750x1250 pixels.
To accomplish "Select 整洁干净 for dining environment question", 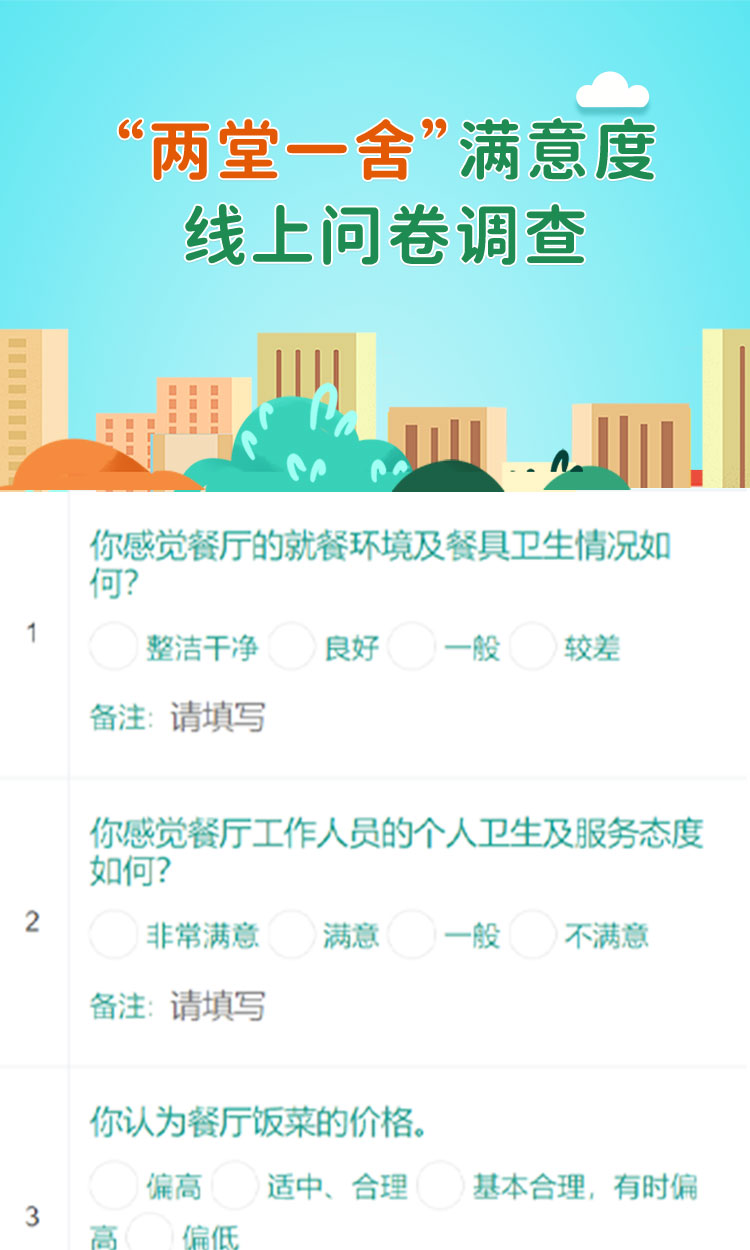I will pyautogui.click(x=114, y=647).
